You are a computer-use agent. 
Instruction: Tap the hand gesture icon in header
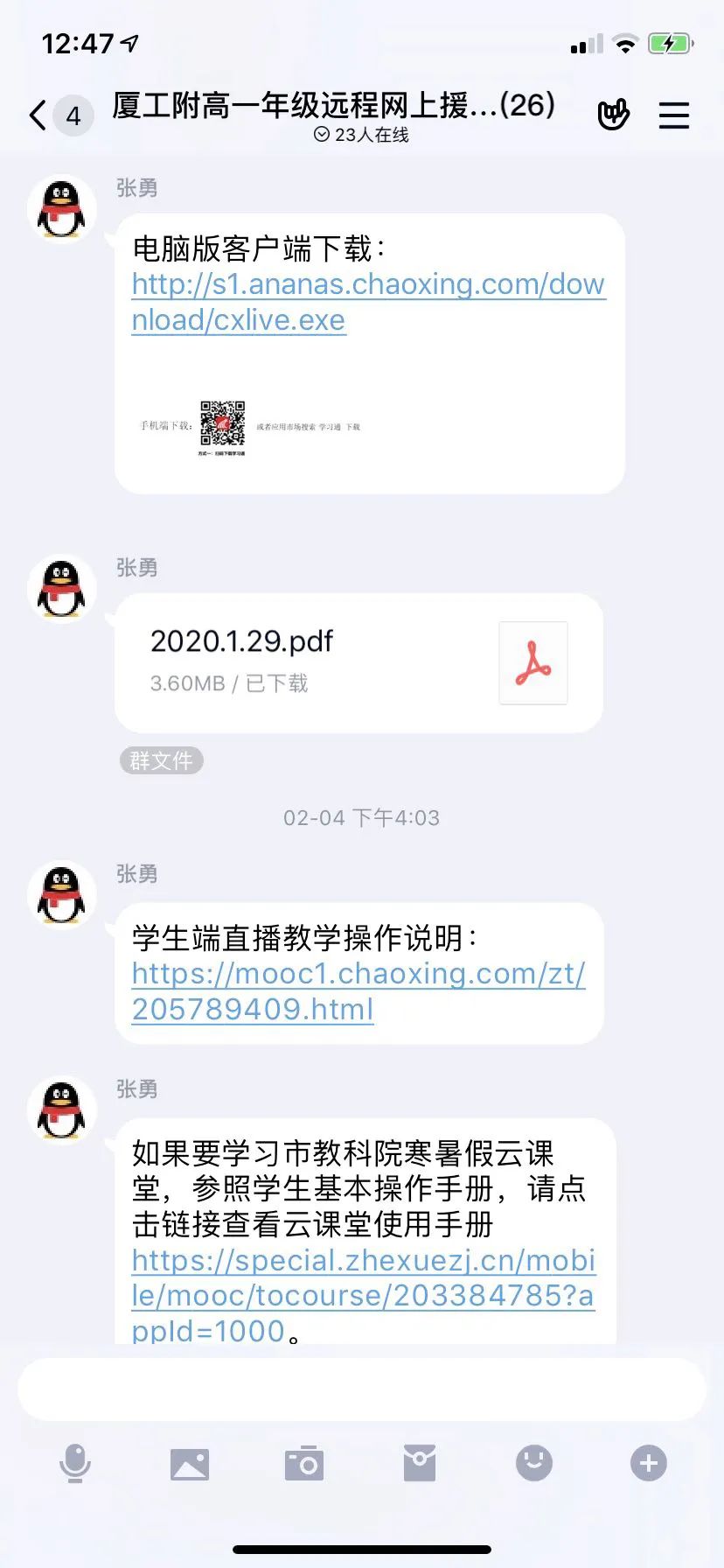click(x=613, y=115)
